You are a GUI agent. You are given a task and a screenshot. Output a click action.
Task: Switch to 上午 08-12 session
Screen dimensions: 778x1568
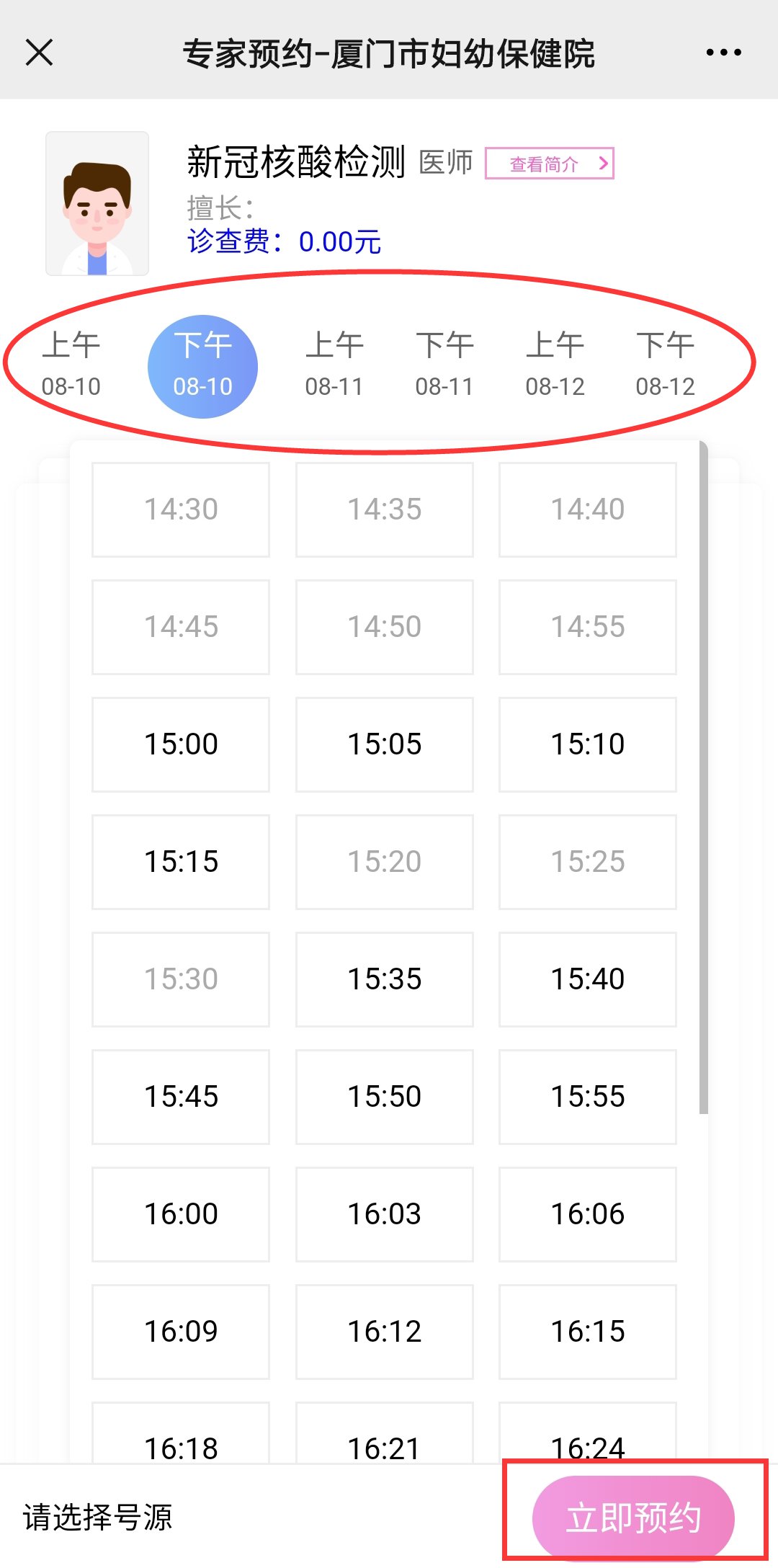(555, 365)
